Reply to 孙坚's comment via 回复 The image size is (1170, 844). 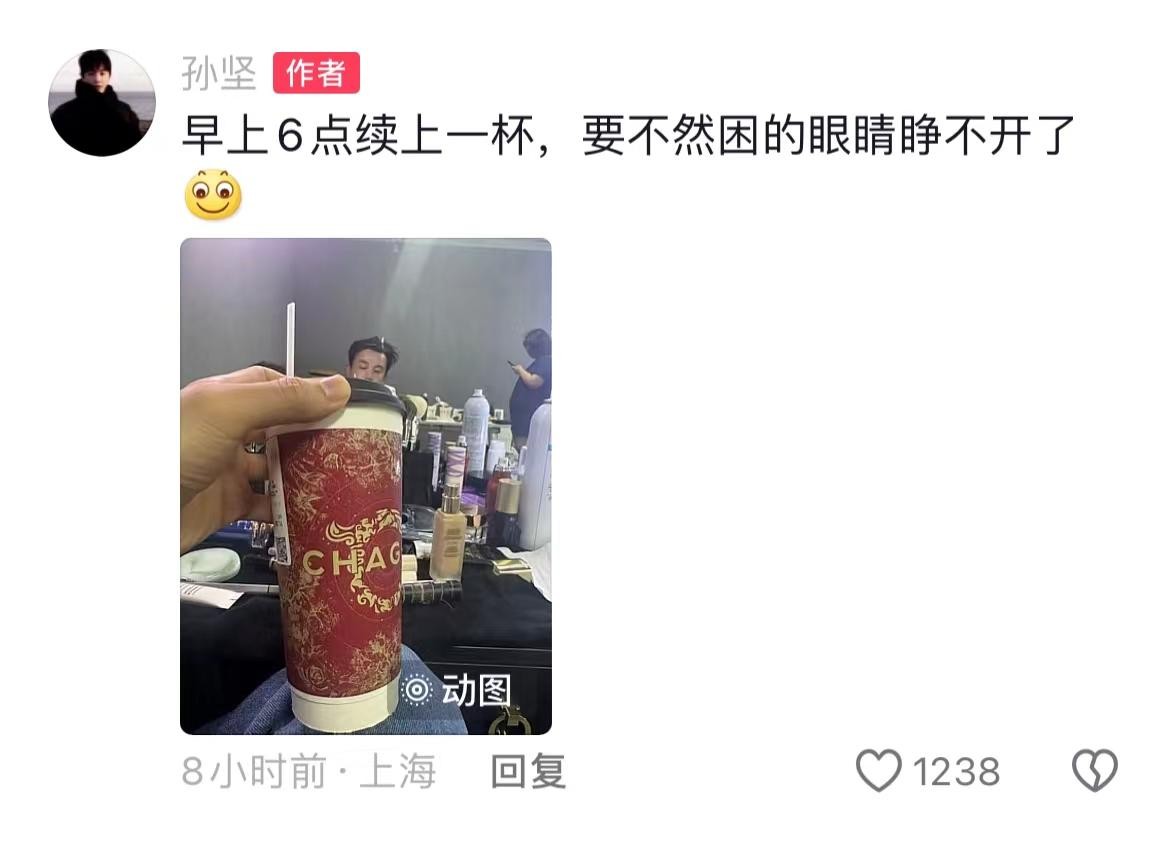click(x=528, y=771)
